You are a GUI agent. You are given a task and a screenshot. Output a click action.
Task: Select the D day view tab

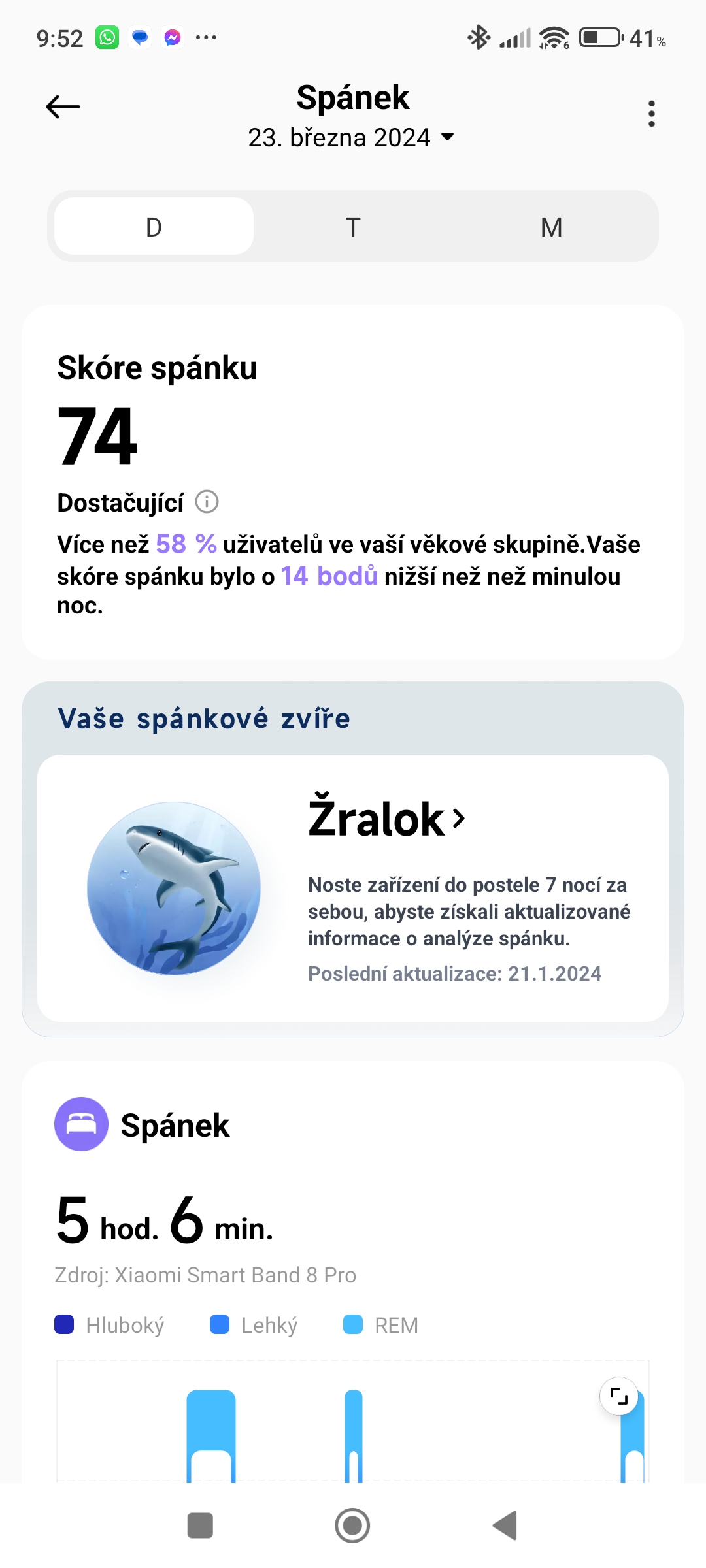coord(154,227)
